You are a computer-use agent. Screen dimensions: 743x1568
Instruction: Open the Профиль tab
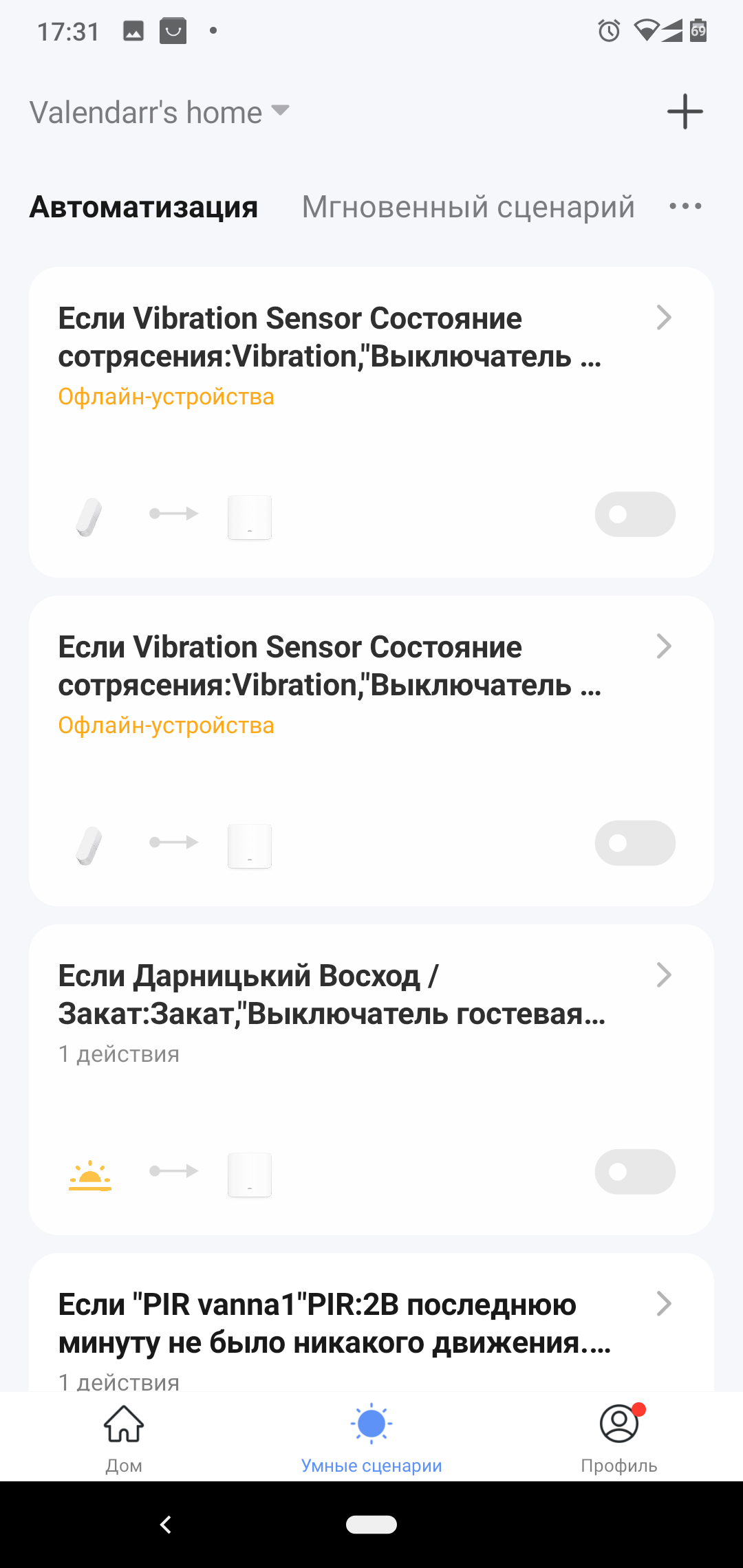pos(619,1438)
